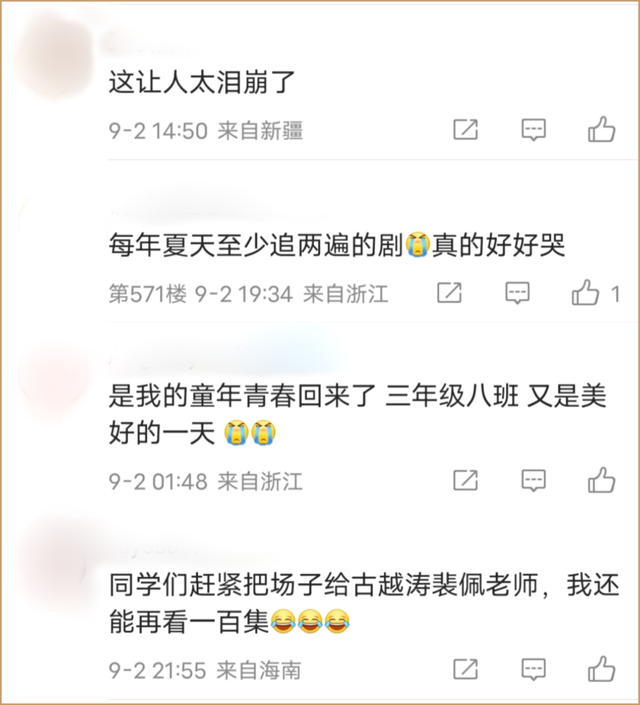Repost the comment from 海南
The height and width of the screenshot is (705, 640).
click(465, 669)
